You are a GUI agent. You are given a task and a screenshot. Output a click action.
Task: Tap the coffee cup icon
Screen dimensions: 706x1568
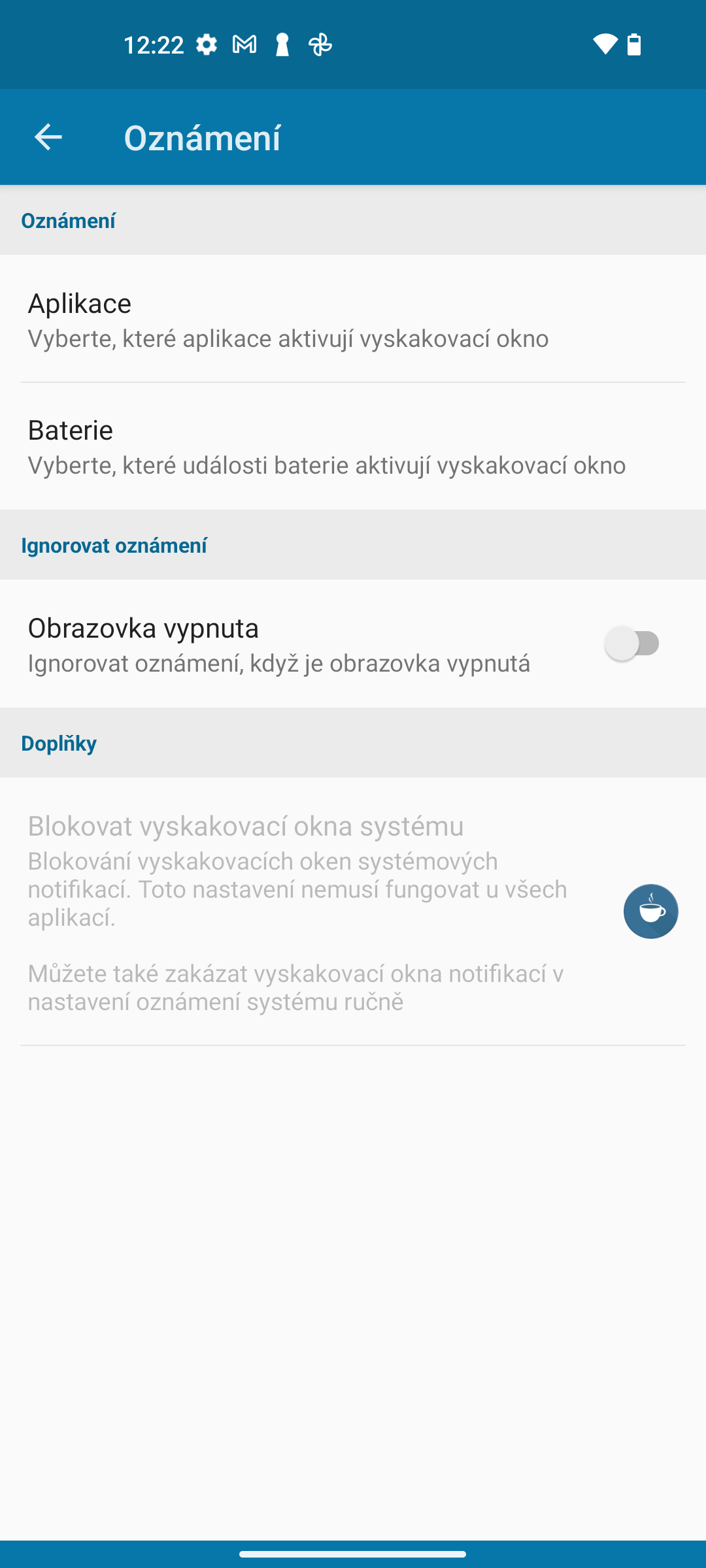(650, 911)
